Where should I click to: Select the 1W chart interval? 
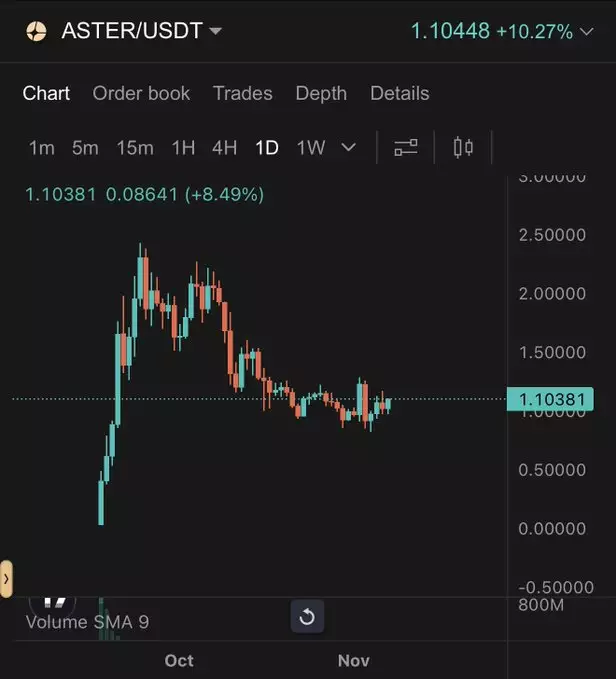coord(311,148)
